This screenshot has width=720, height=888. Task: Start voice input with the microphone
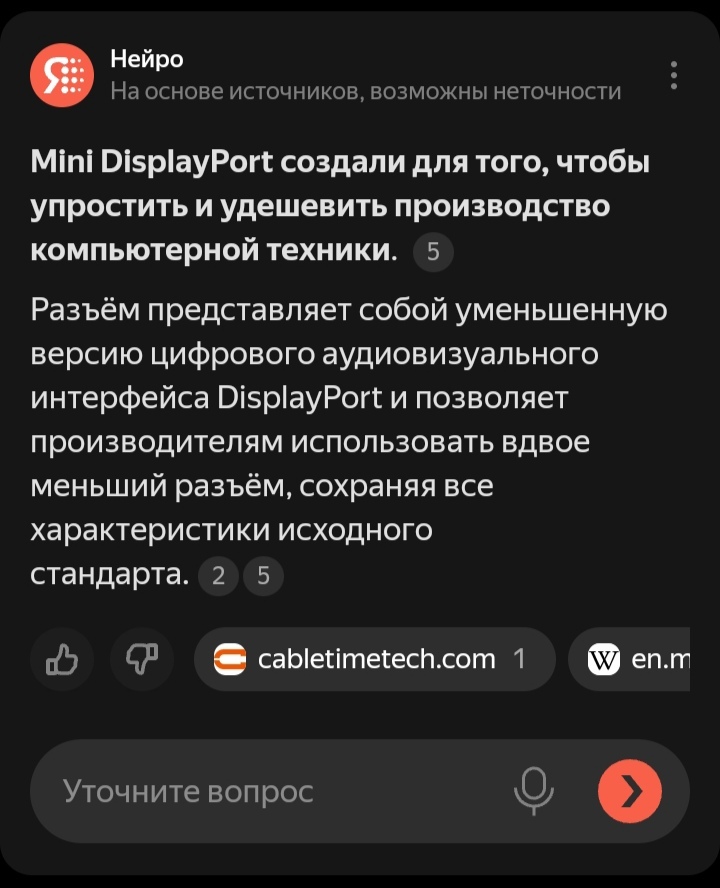[533, 792]
